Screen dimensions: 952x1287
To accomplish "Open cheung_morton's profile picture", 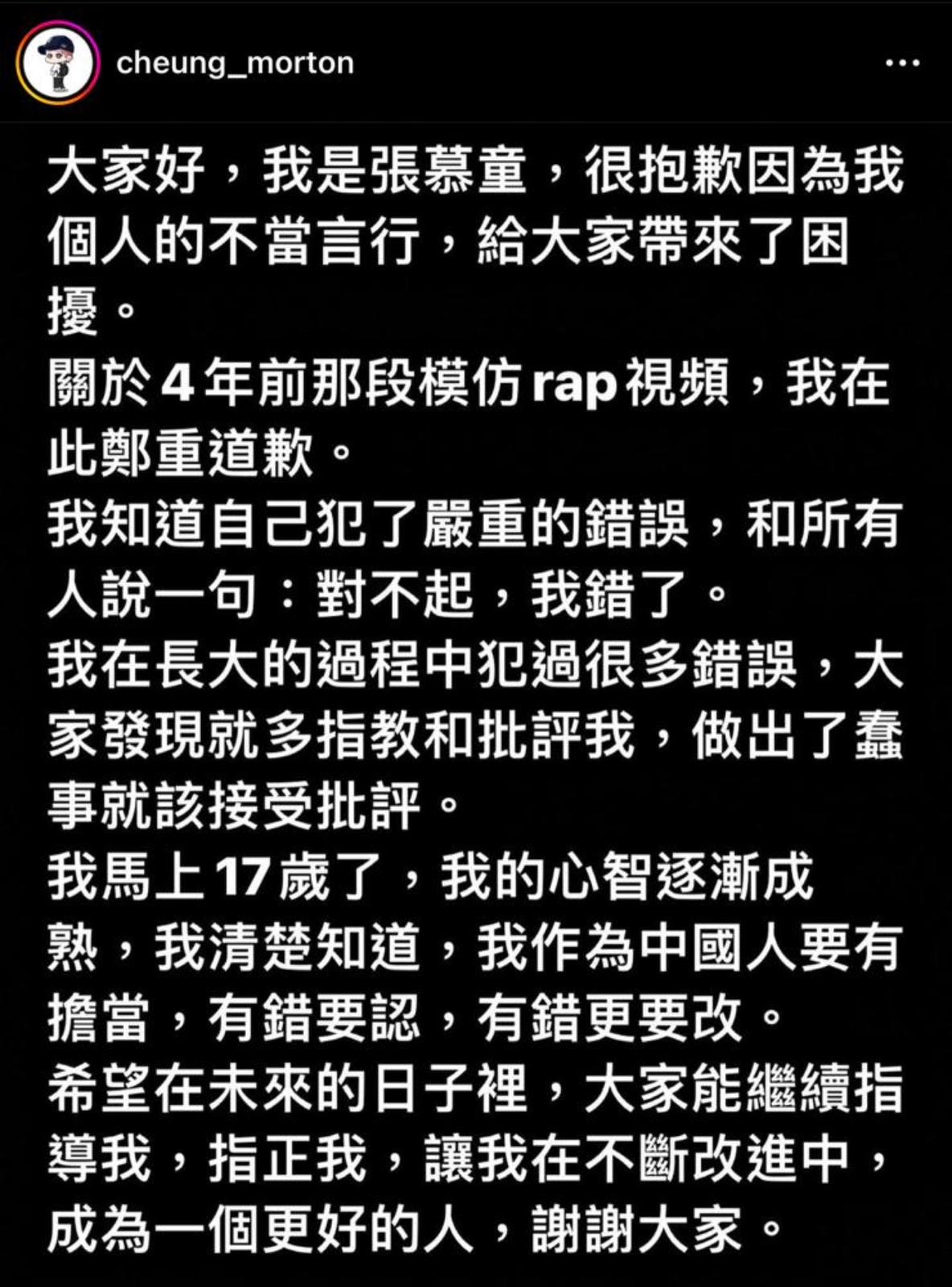I will [x=57, y=64].
